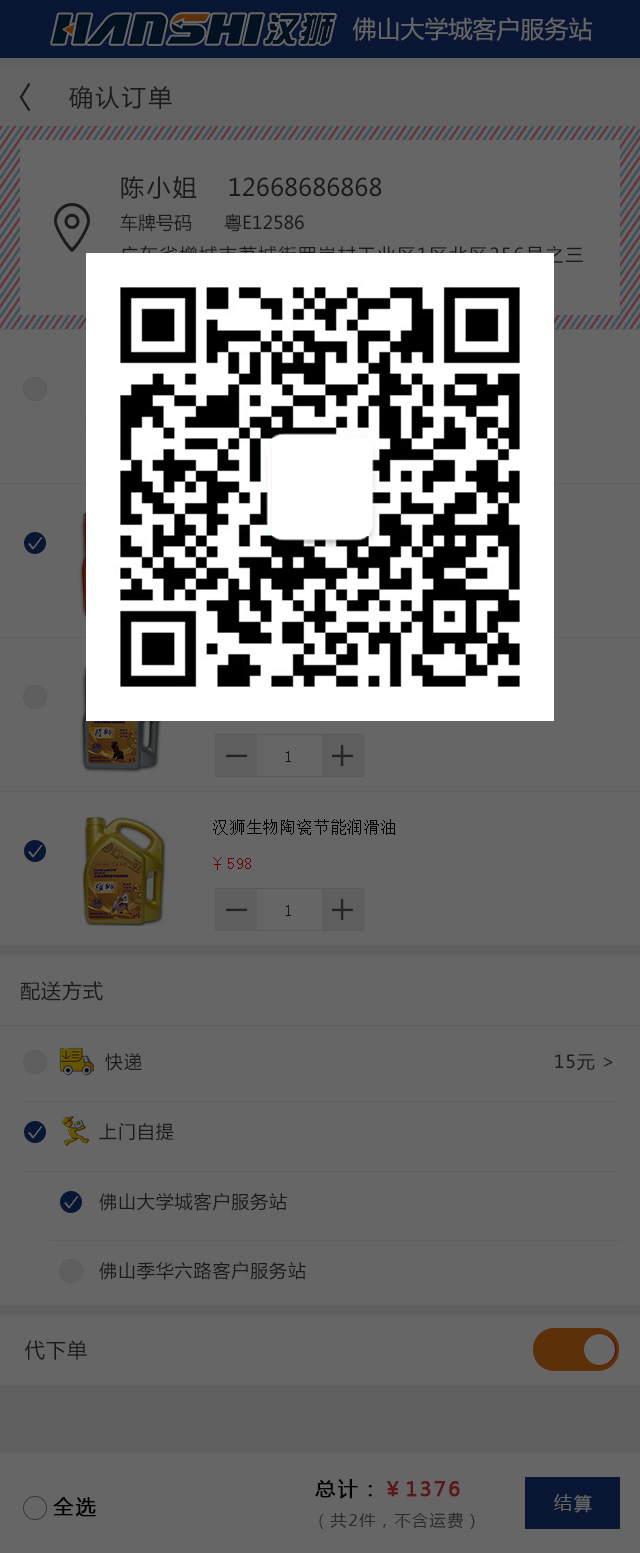640x1553 pixels.
Task: Choose 佛山大学城客户服务站 pickup station
Action: [x=71, y=1202]
